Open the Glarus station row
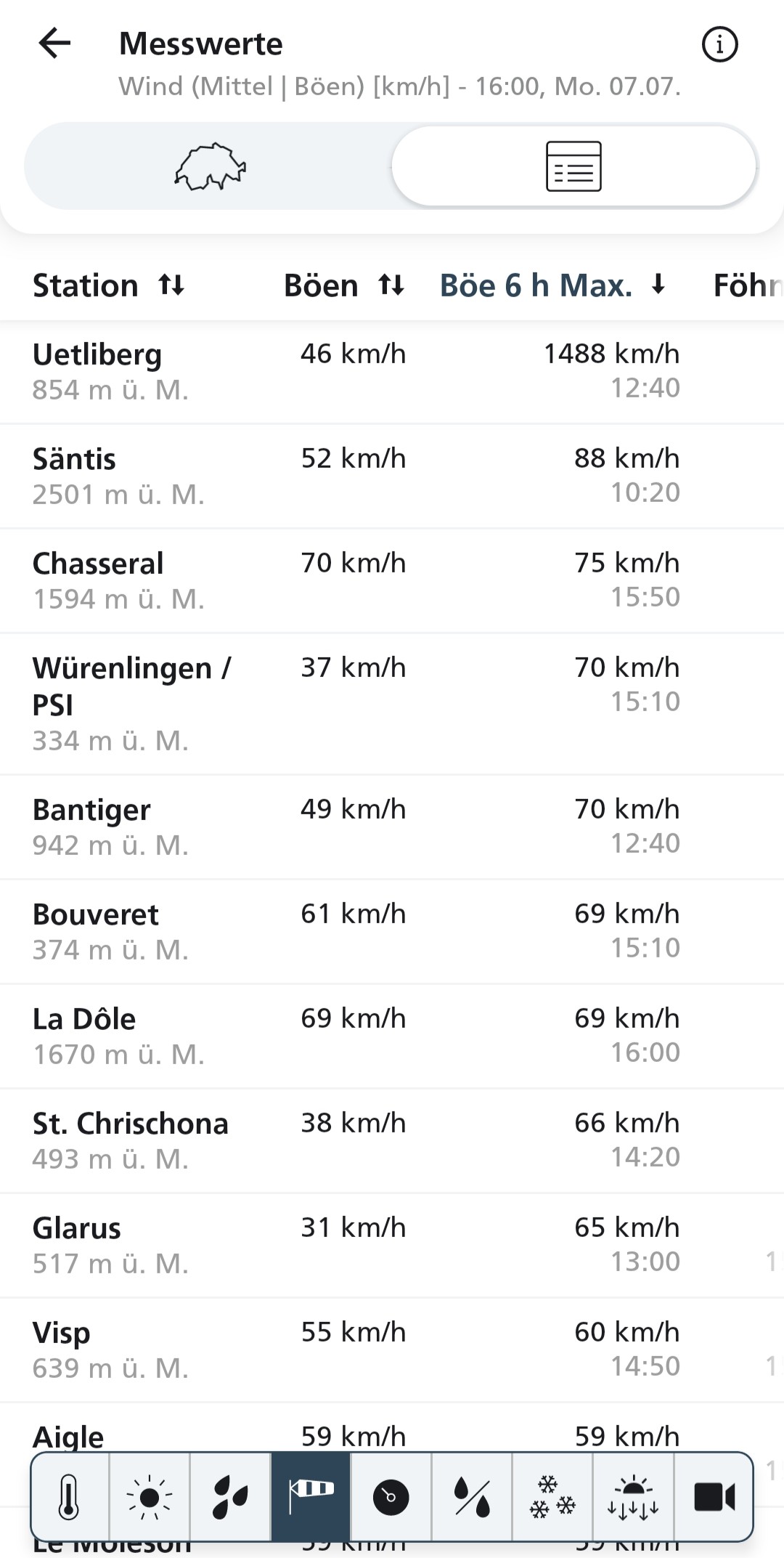The height and width of the screenshot is (1558, 784). tap(392, 1246)
